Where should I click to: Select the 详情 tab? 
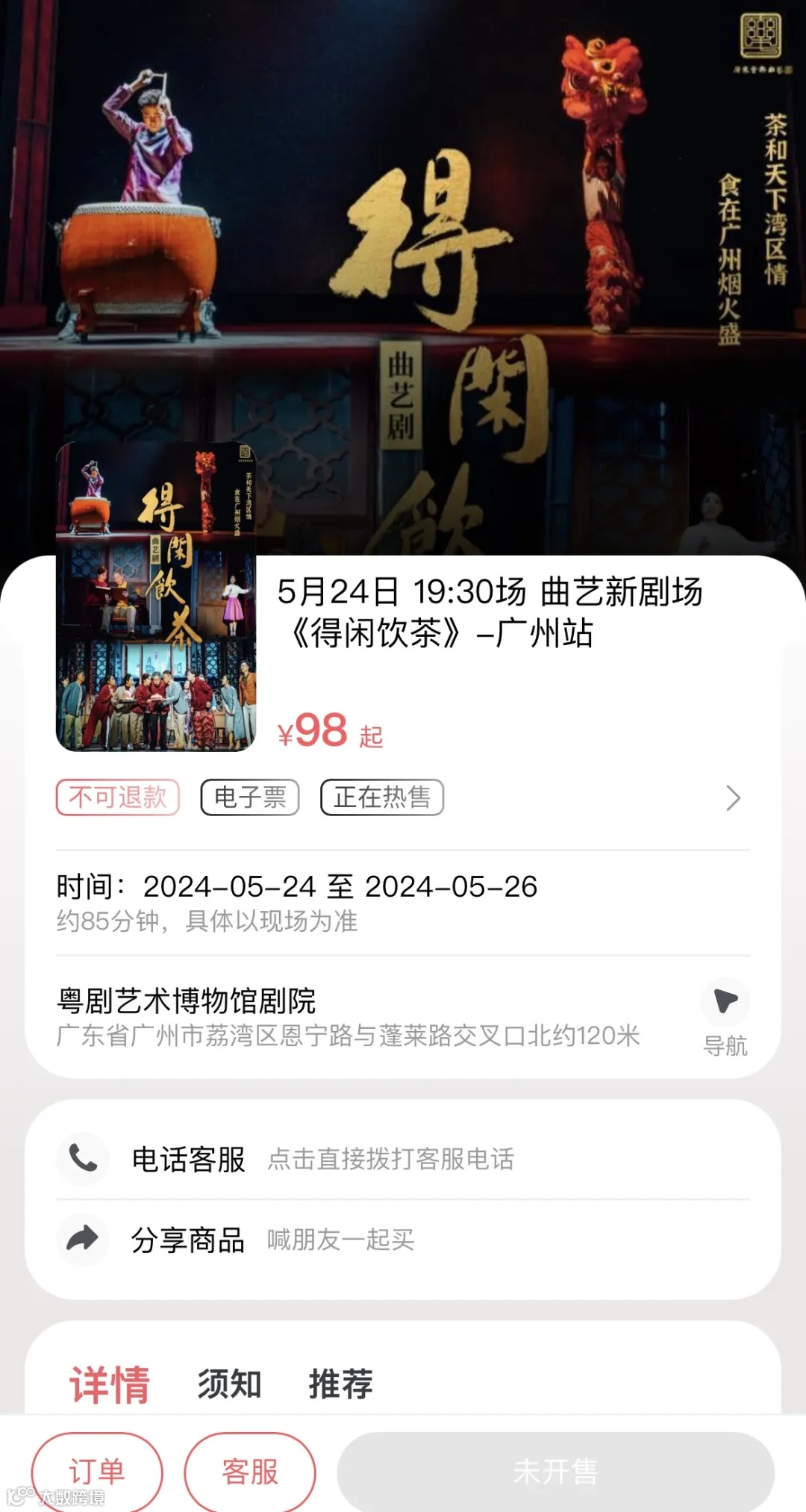point(110,1384)
